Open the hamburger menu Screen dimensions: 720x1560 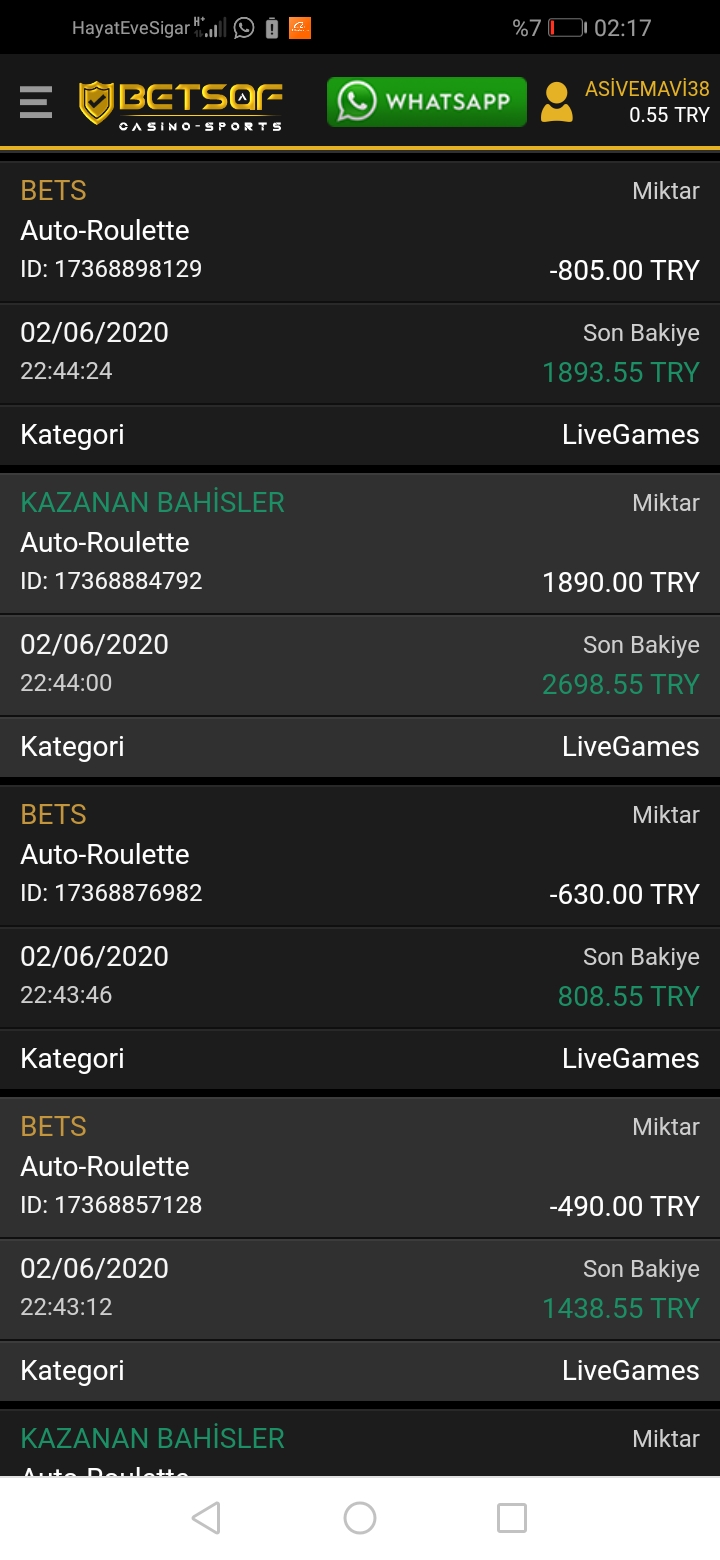pyautogui.click(x=35, y=102)
